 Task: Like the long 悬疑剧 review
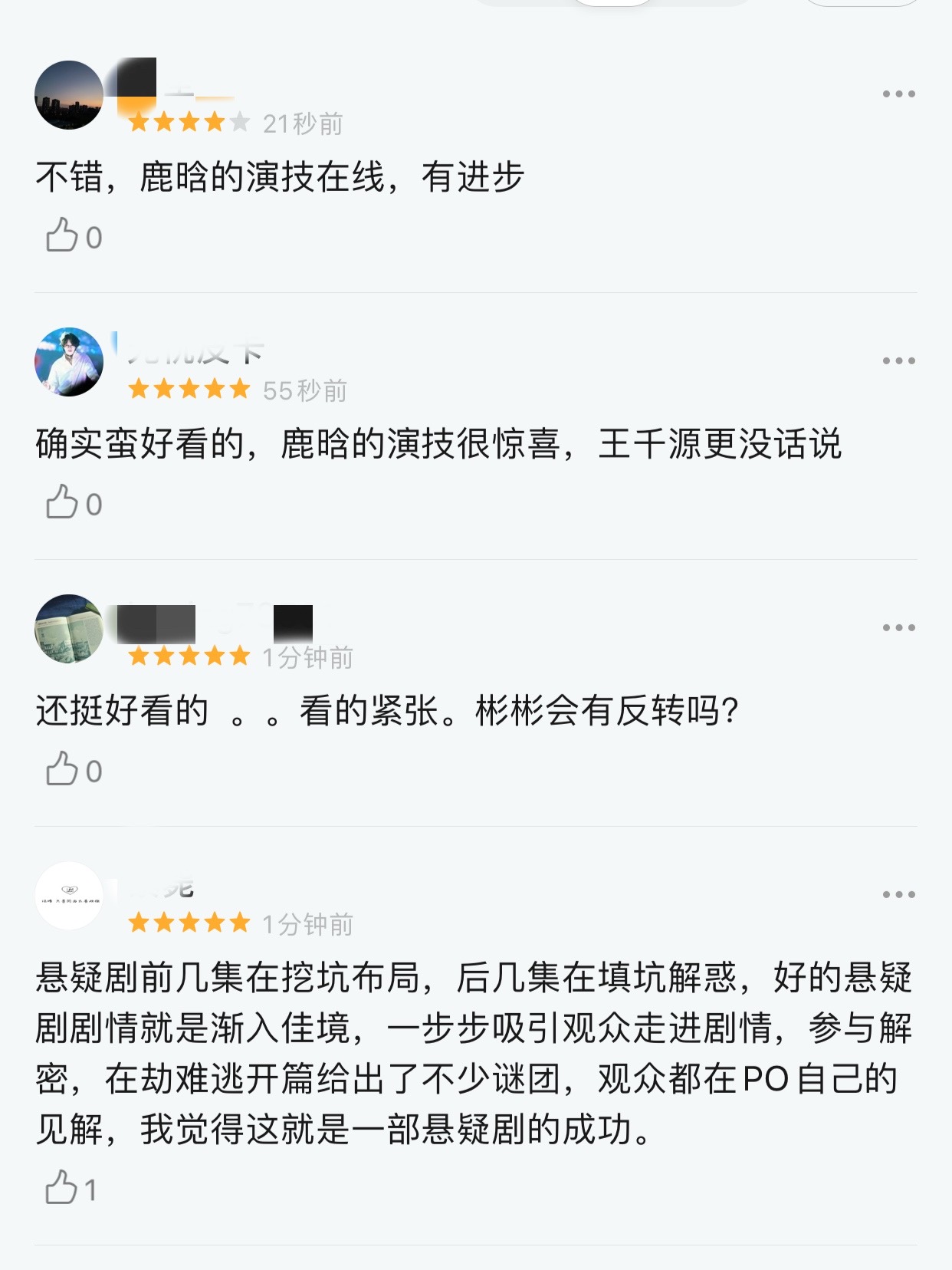(x=63, y=1189)
